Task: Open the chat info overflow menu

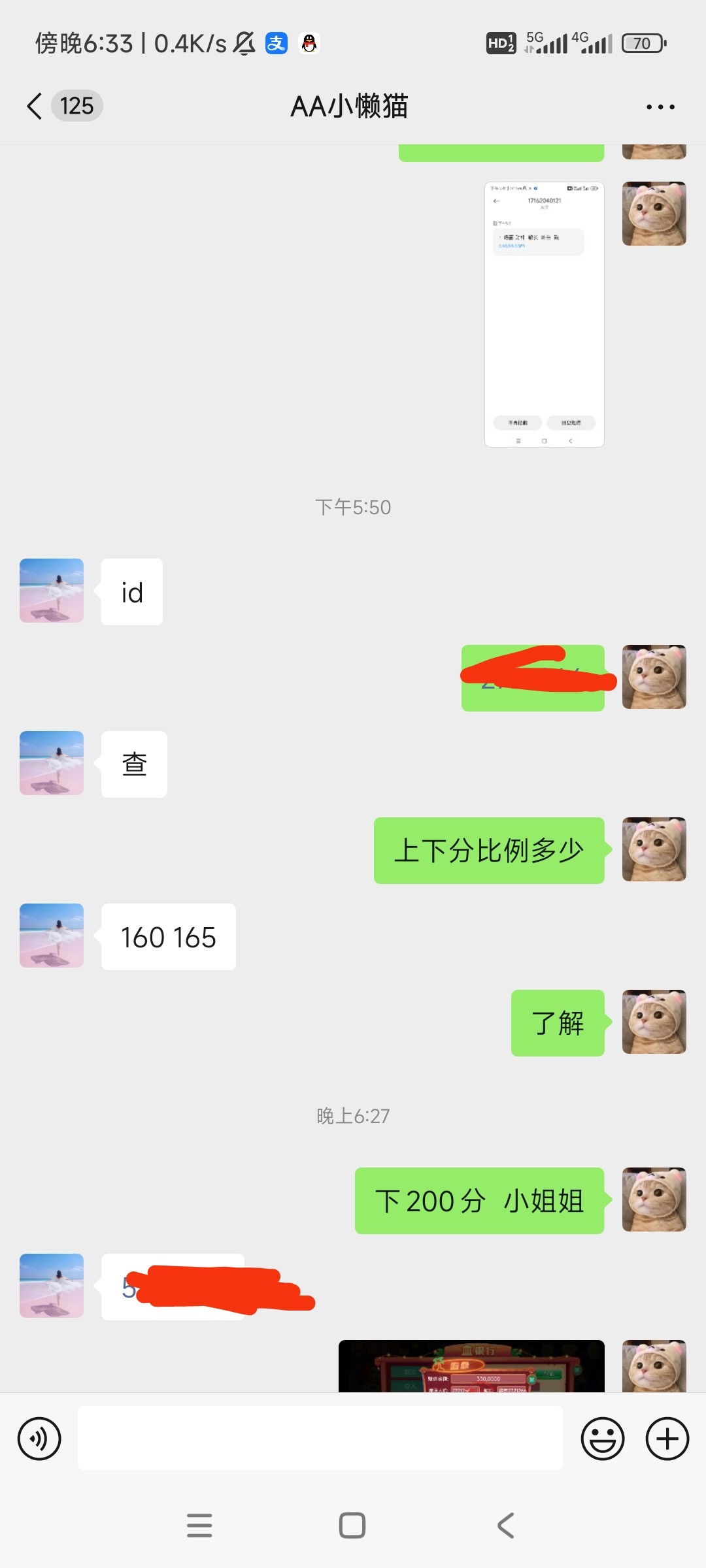Action: tap(660, 106)
